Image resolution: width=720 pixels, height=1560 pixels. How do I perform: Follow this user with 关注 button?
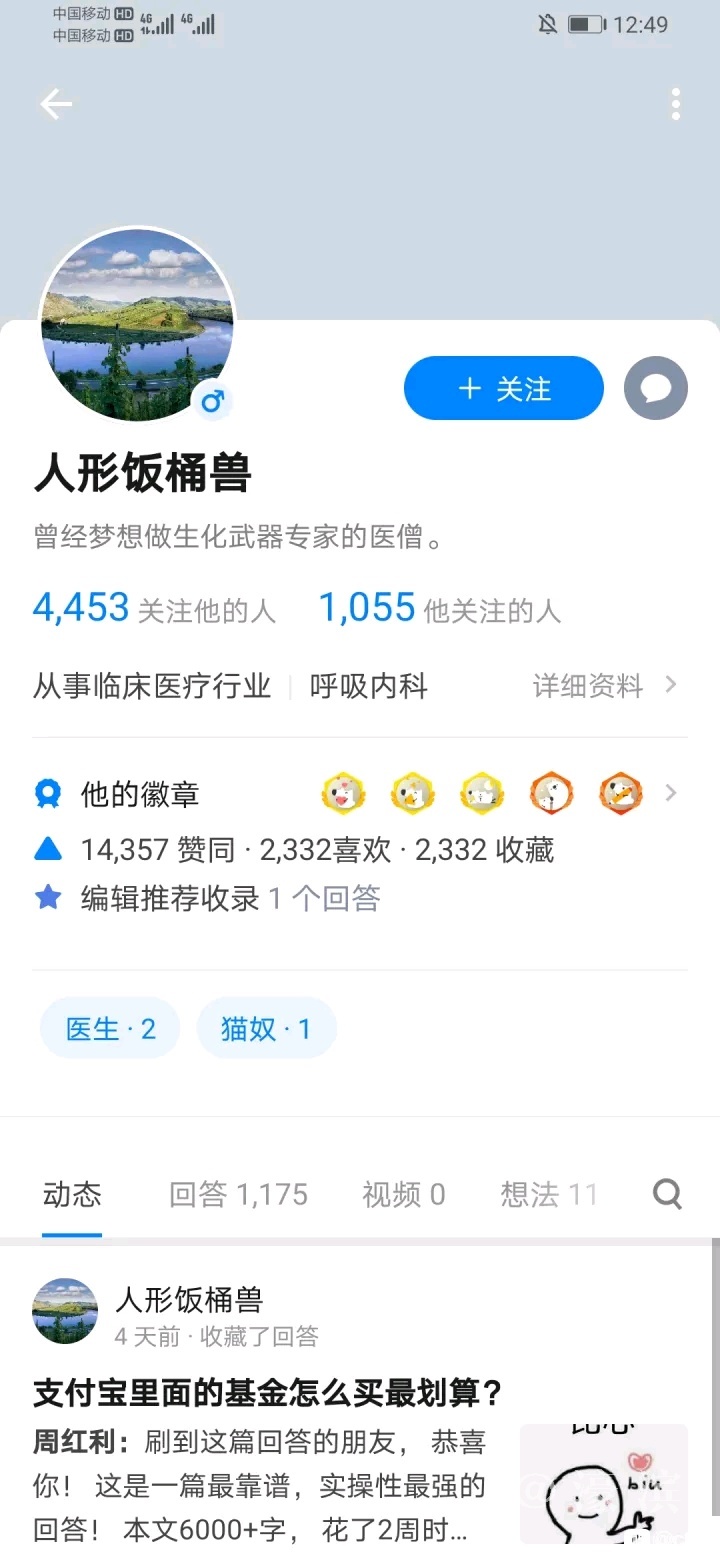coord(504,389)
